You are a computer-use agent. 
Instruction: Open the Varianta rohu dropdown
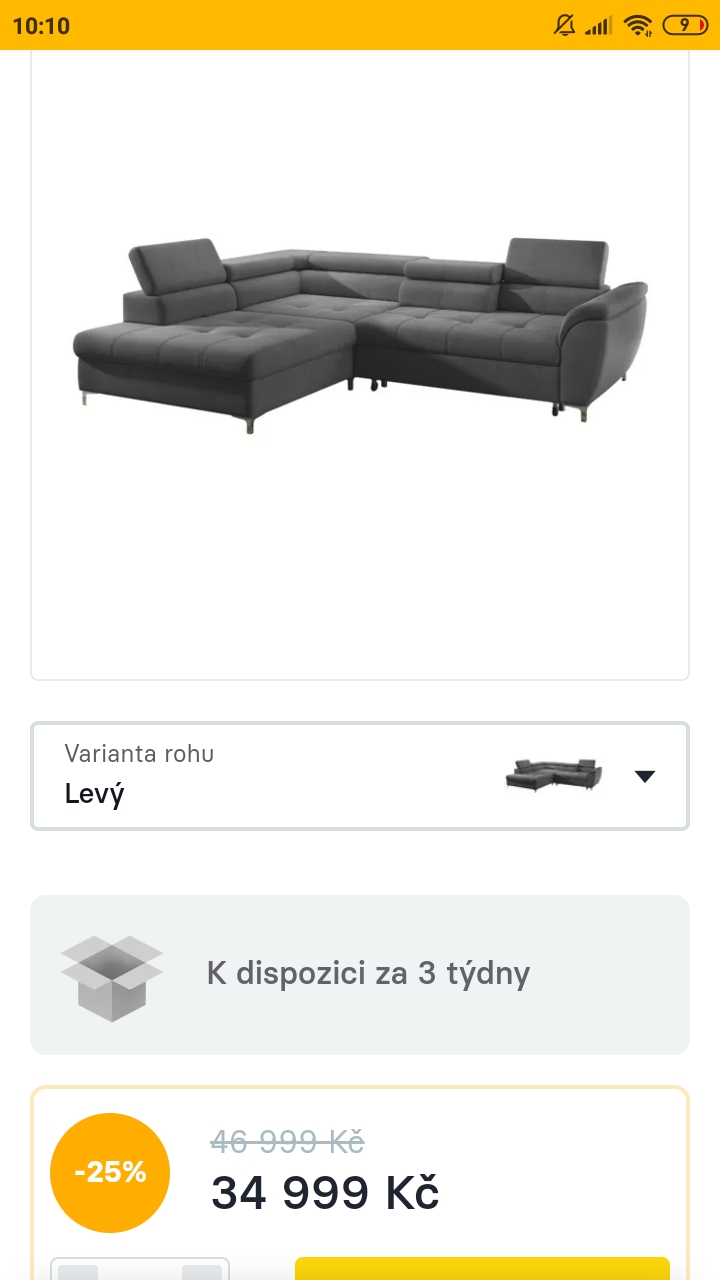pyautogui.click(x=360, y=776)
